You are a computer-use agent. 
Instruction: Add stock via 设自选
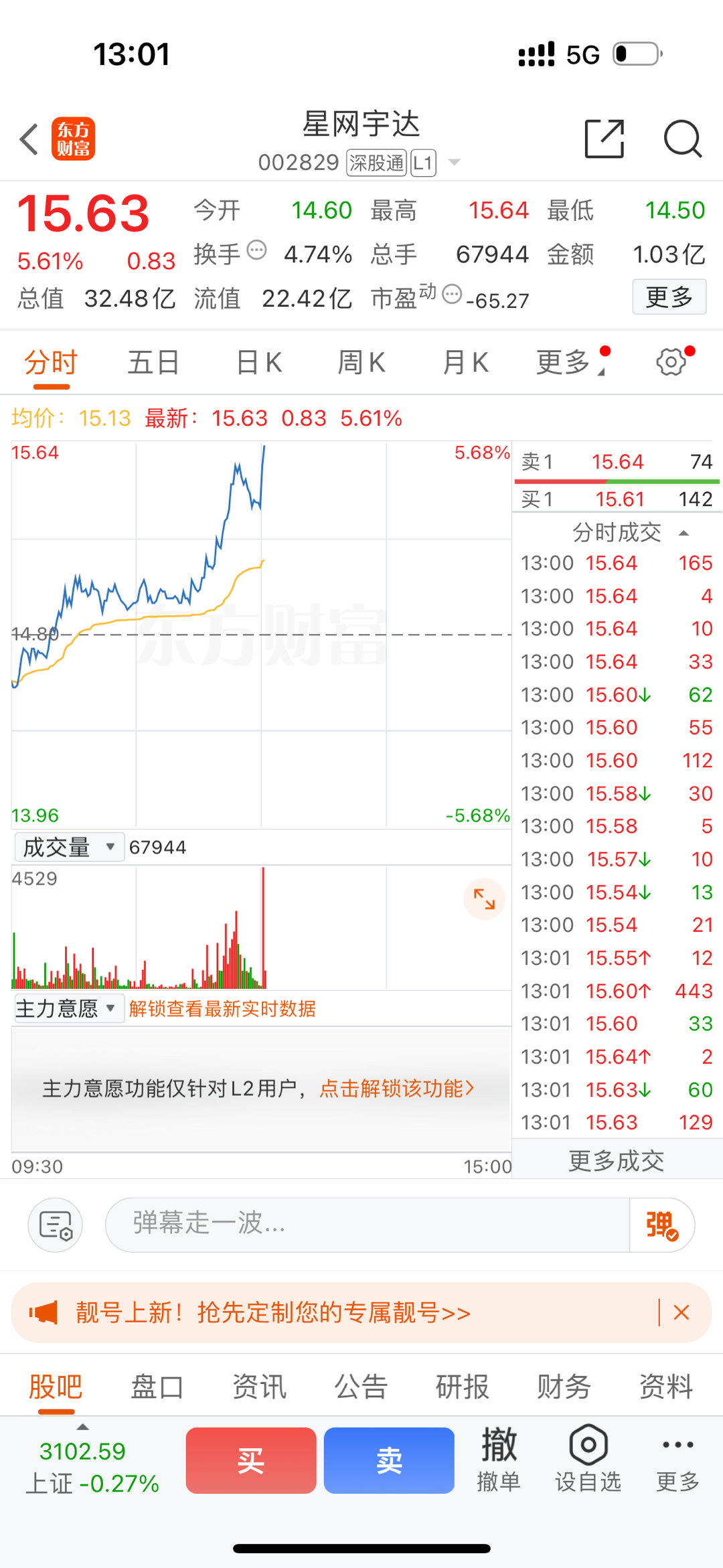click(588, 1460)
